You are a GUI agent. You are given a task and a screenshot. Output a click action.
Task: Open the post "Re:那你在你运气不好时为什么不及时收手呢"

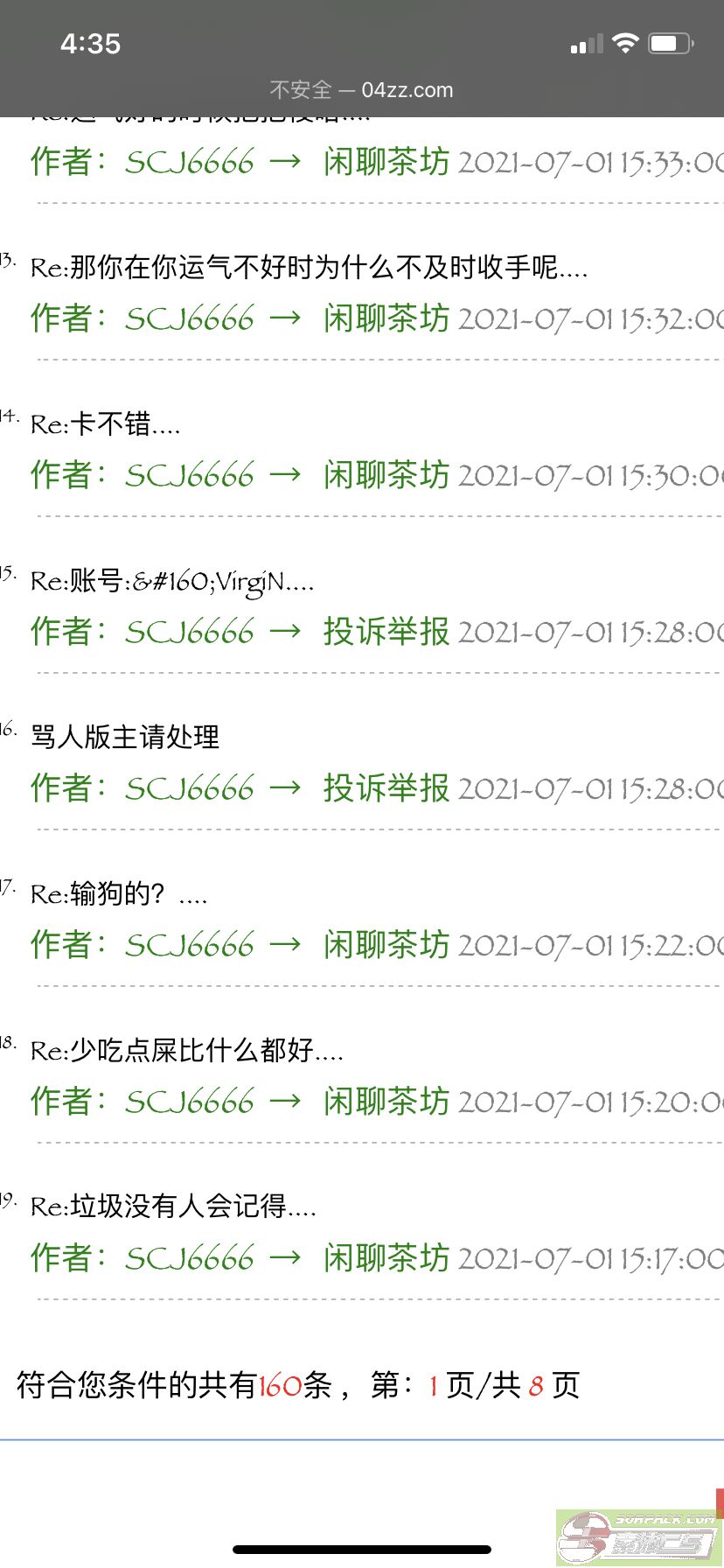(x=309, y=267)
